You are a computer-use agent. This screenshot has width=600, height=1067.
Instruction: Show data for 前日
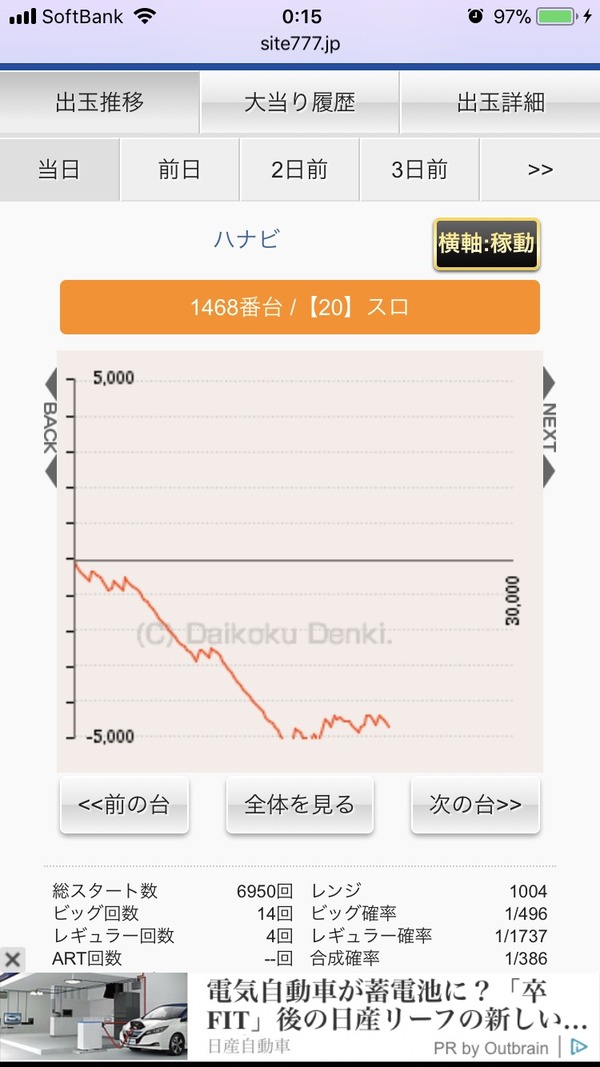tap(180, 169)
